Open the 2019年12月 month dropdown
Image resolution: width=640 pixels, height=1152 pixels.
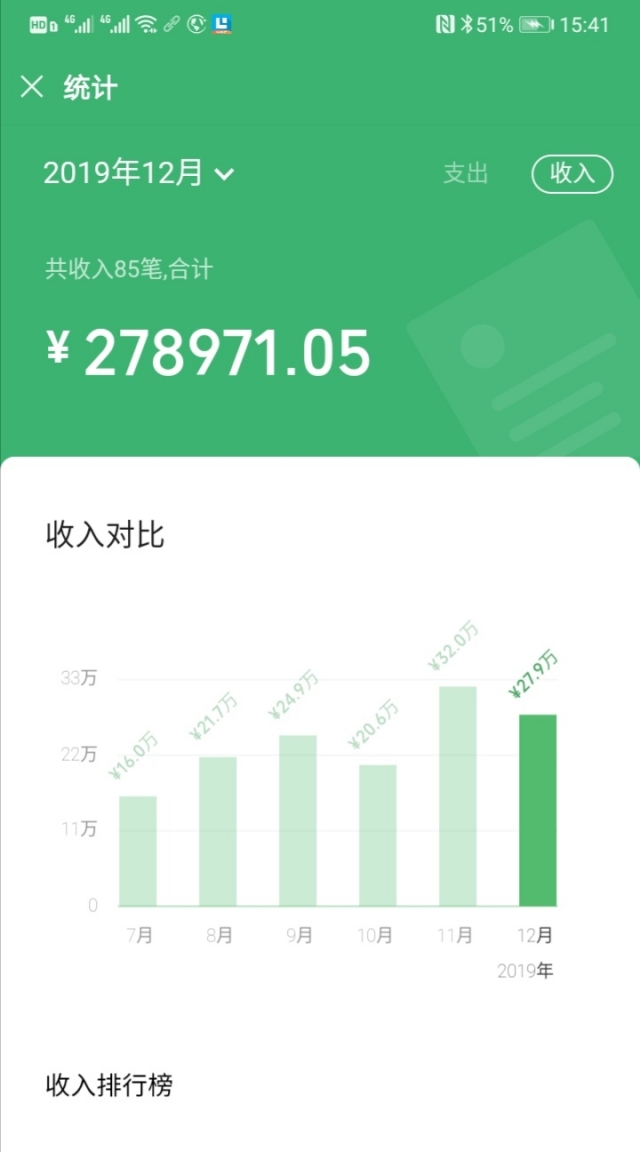pyautogui.click(x=139, y=173)
